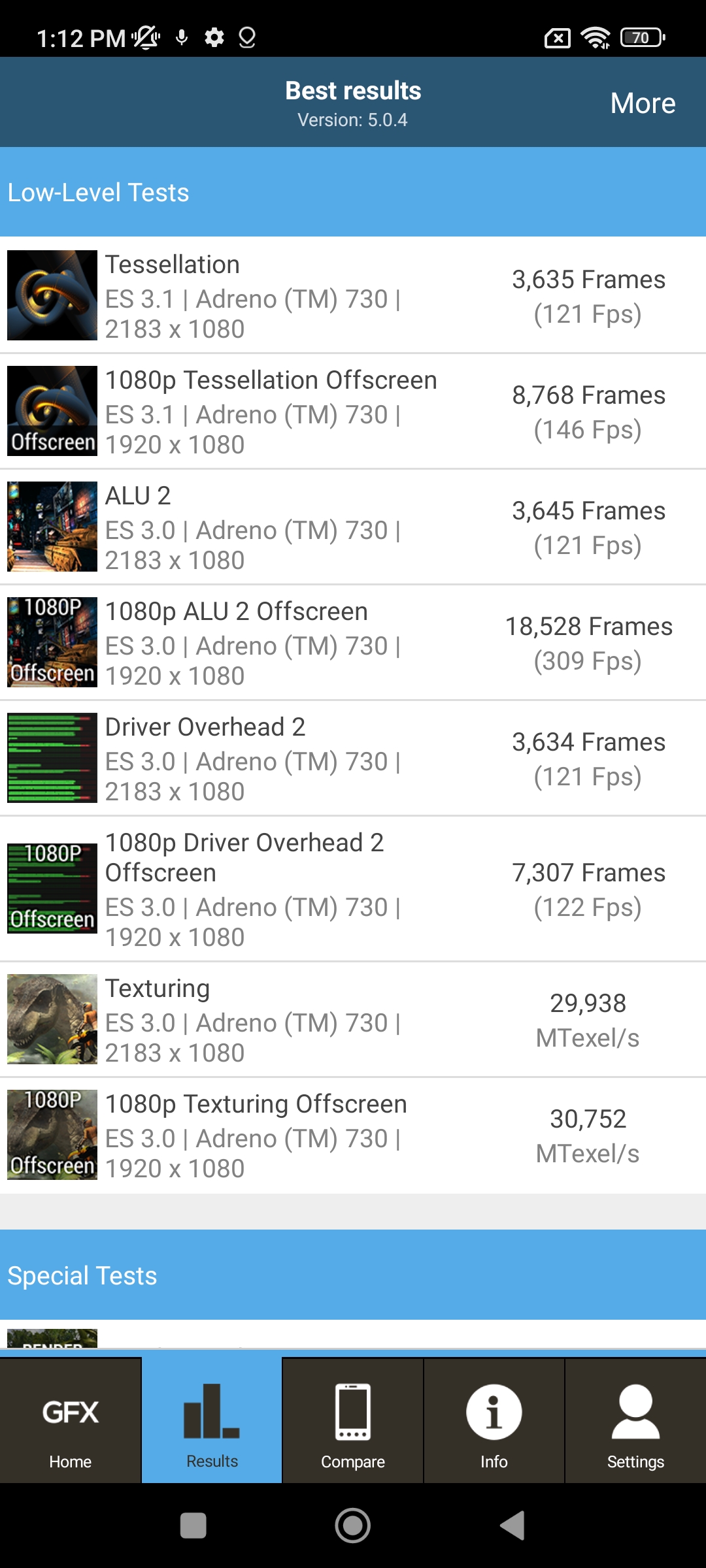Open the Tessellation test result

click(353, 296)
